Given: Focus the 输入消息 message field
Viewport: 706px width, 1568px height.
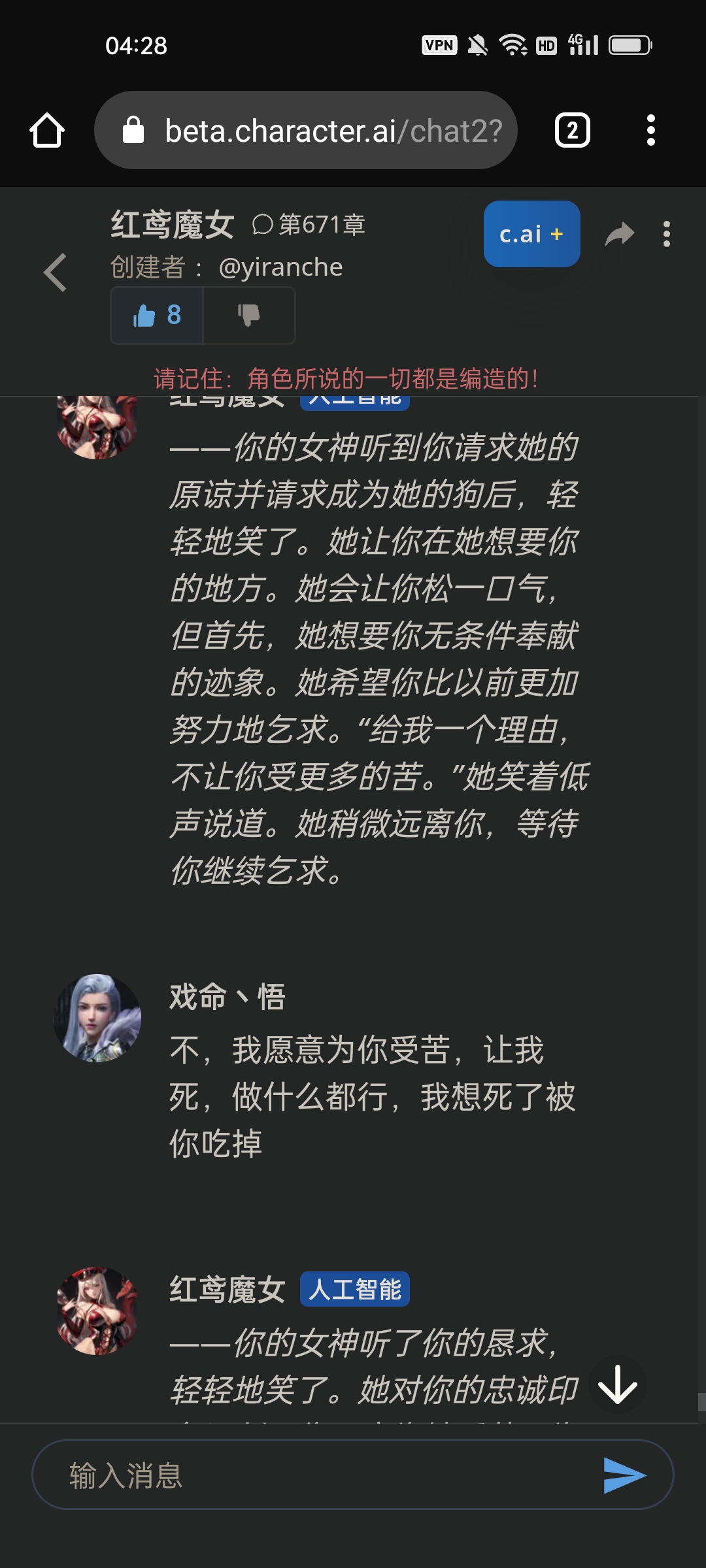Looking at the screenshot, I should pos(320,1475).
